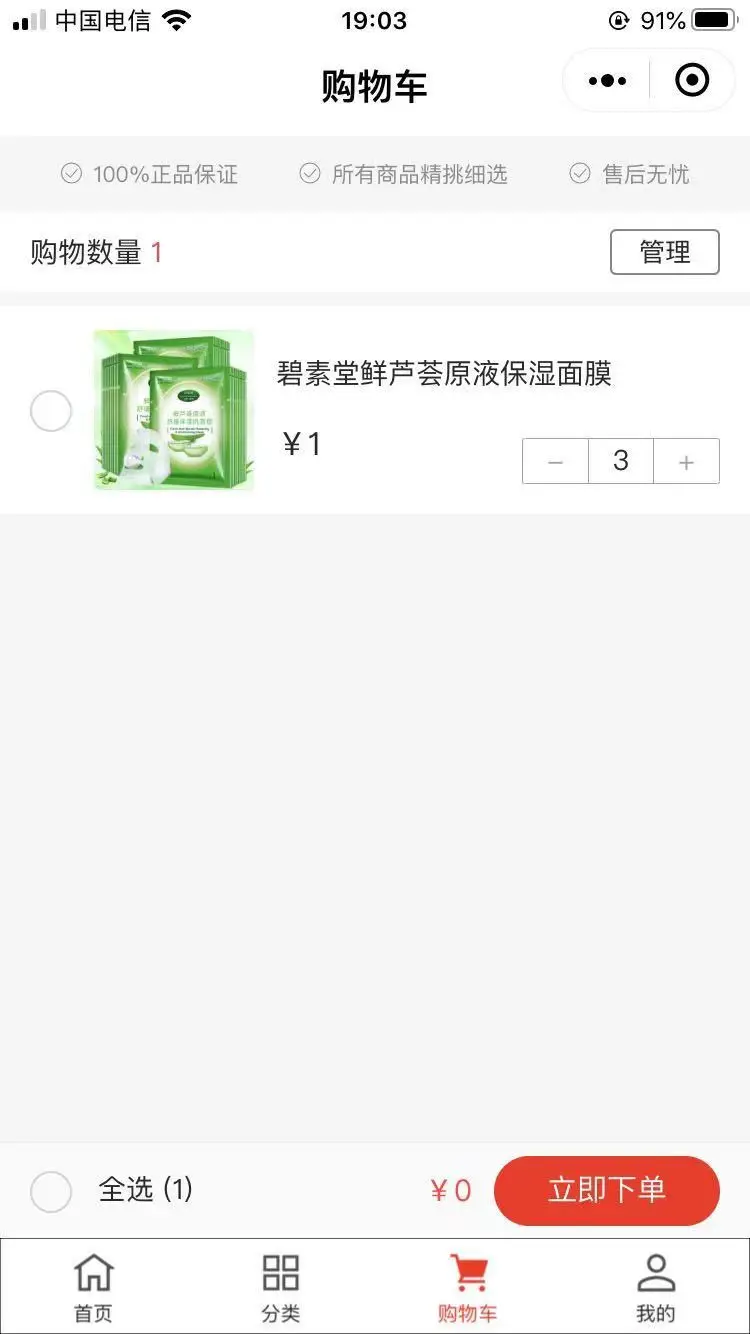Open the mini program more options menu
The width and height of the screenshot is (750, 1334).
607,81
